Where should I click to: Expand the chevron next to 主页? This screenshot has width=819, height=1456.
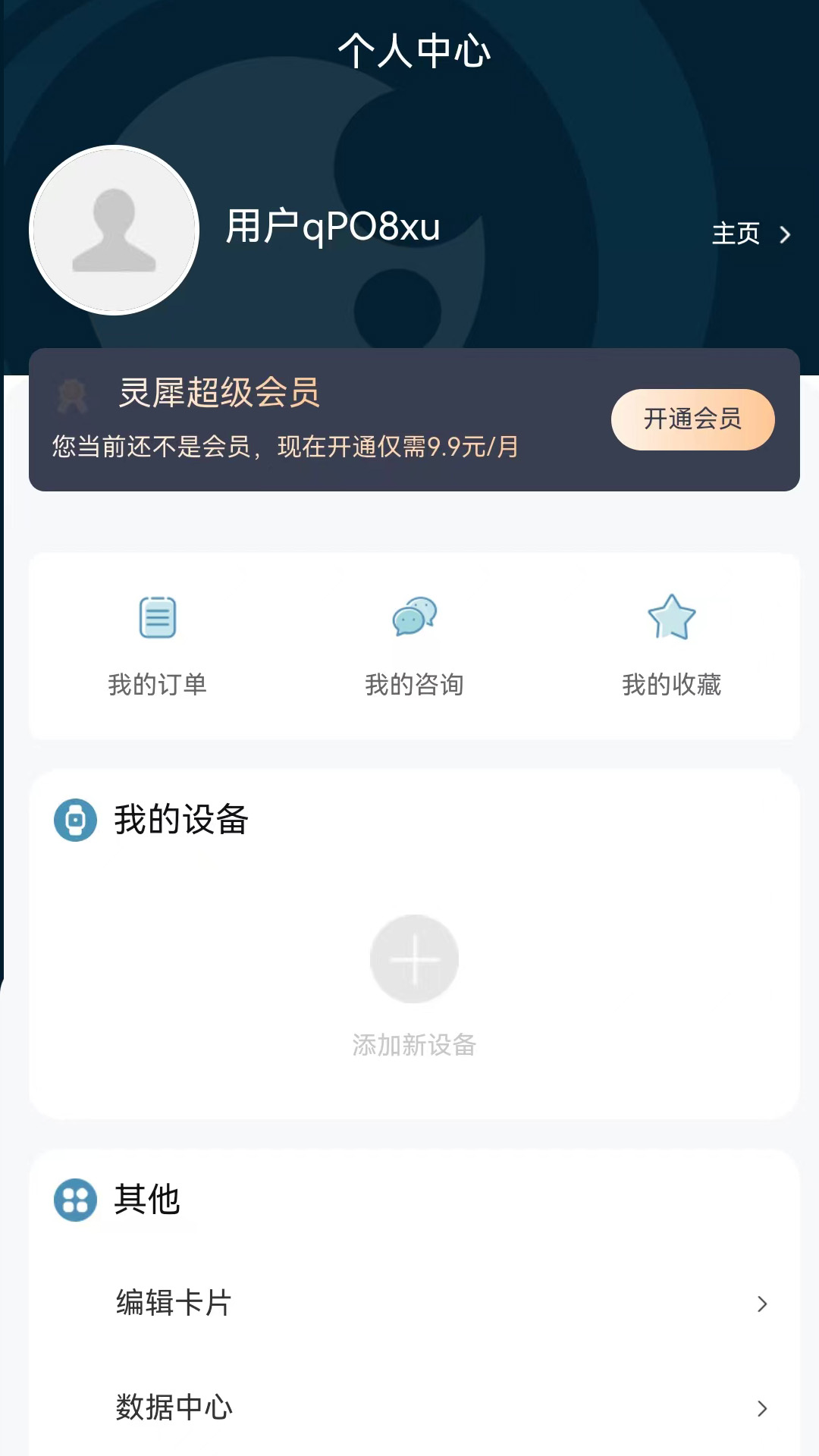tap(786, 235)
